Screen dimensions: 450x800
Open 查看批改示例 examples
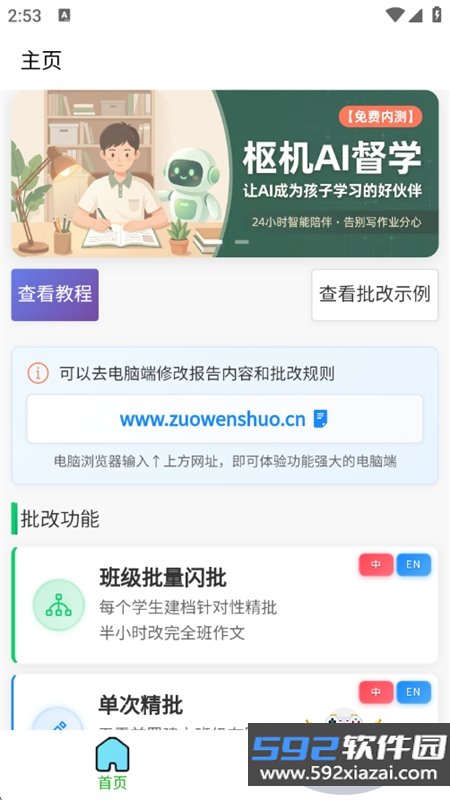(x=375, y=295)
